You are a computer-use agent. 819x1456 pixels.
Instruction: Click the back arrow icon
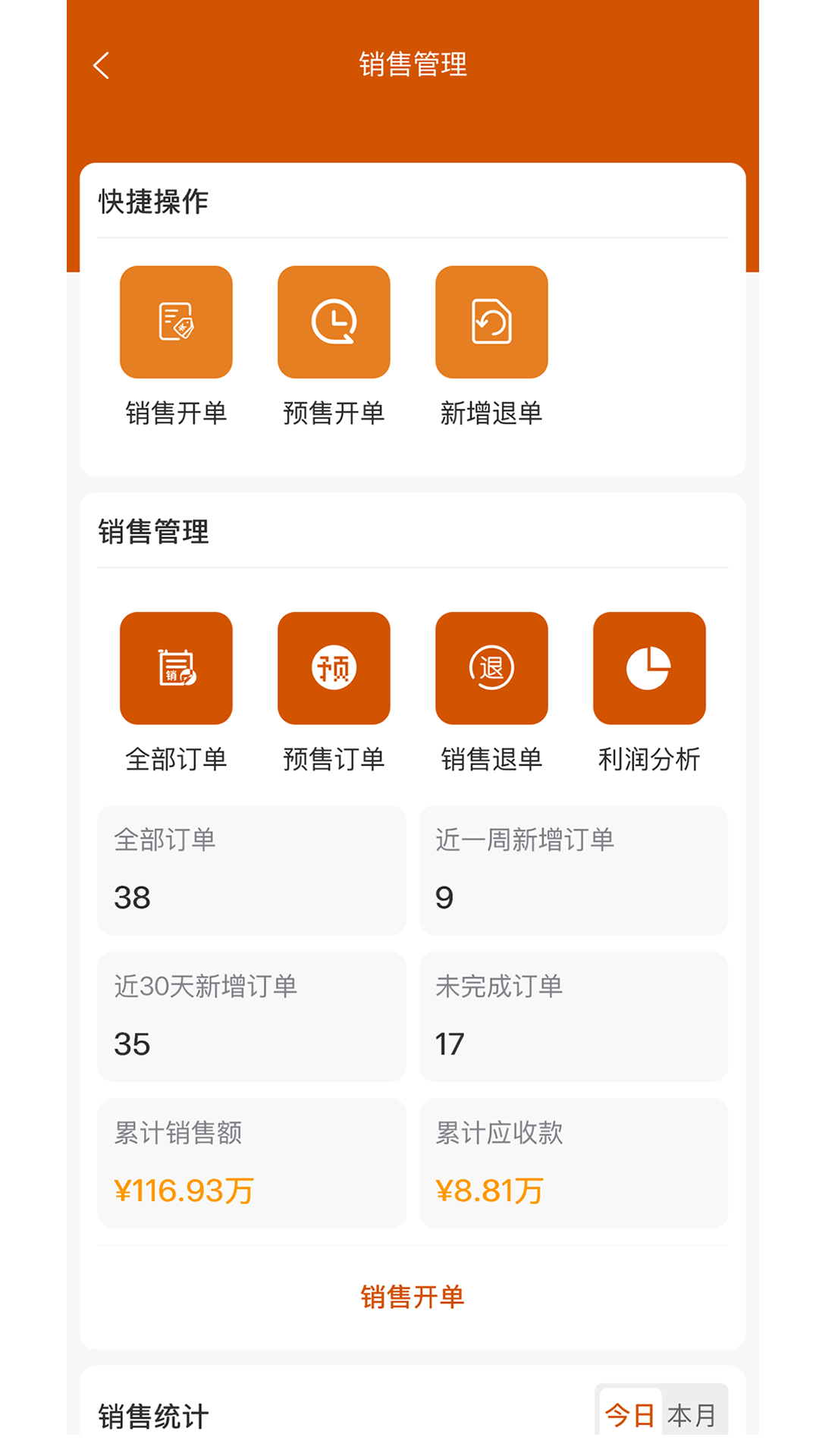101,65
